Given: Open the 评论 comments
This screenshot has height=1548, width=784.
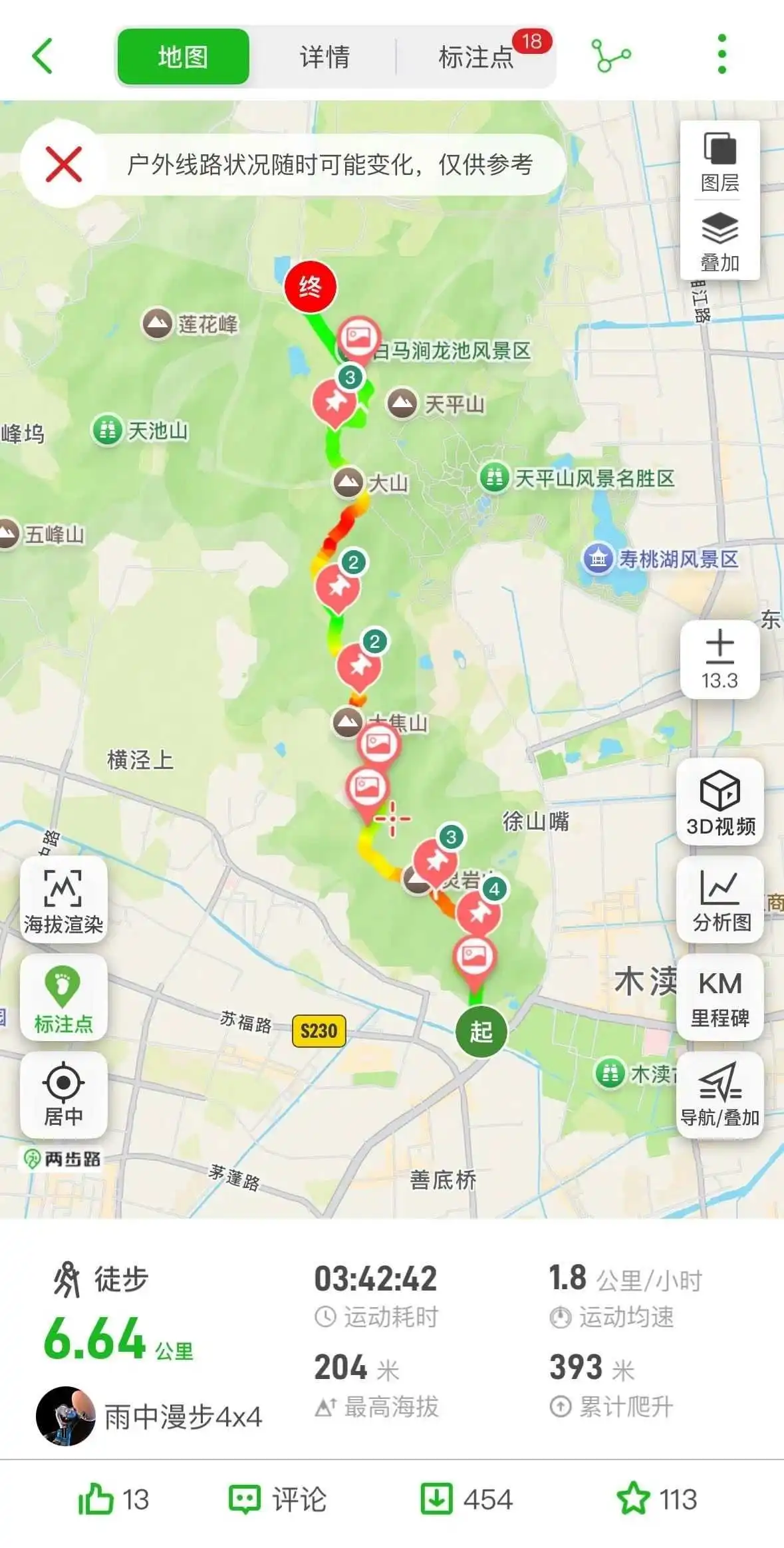Looking at the screenshot, I should (277, 1500).
